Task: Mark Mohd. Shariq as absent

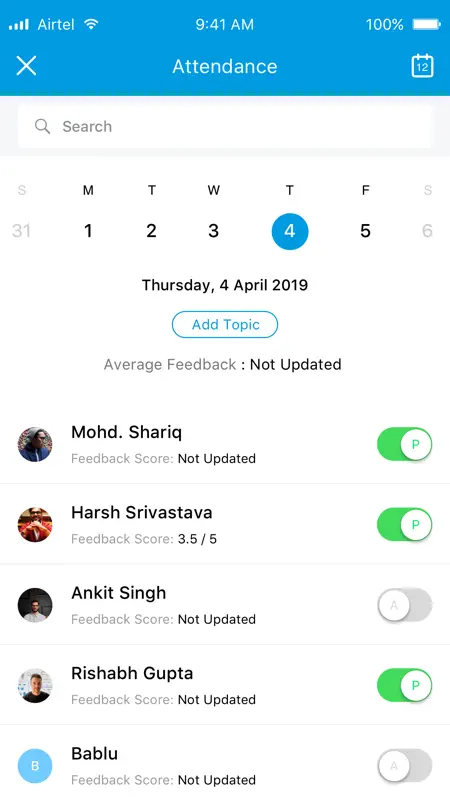Action: pos(405,444)
